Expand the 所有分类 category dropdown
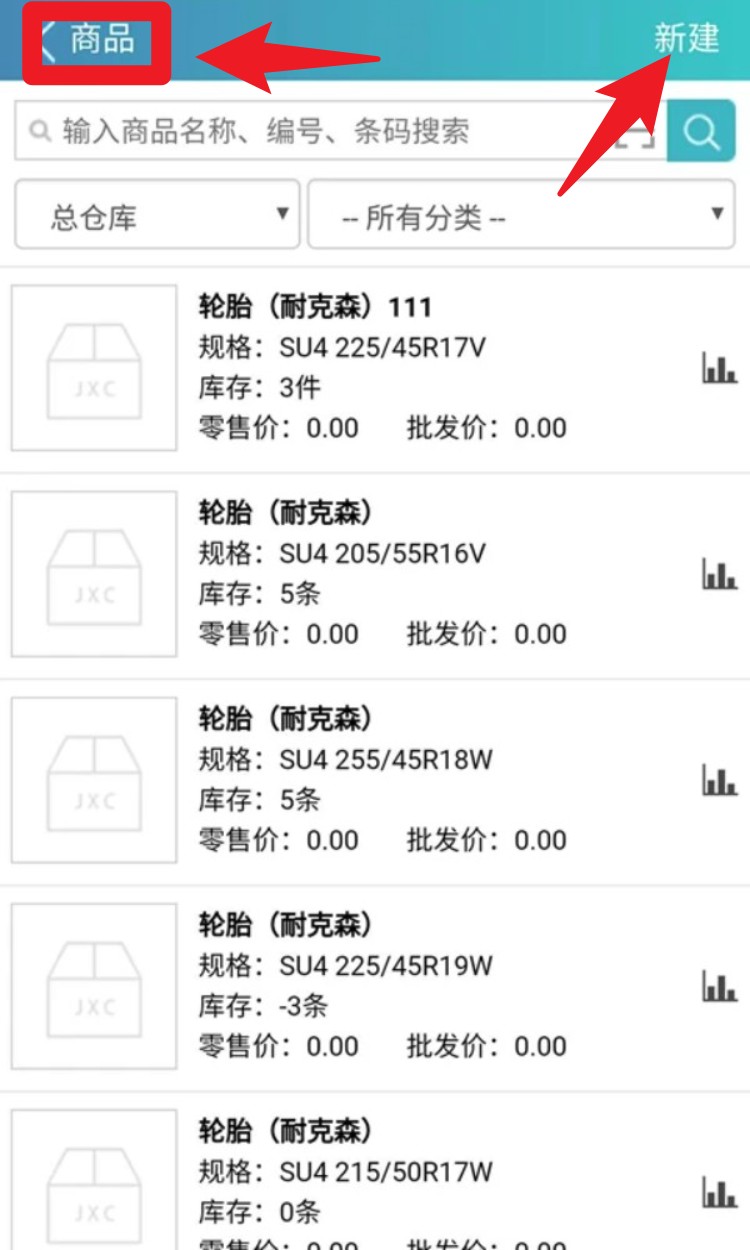 point(521,214)
